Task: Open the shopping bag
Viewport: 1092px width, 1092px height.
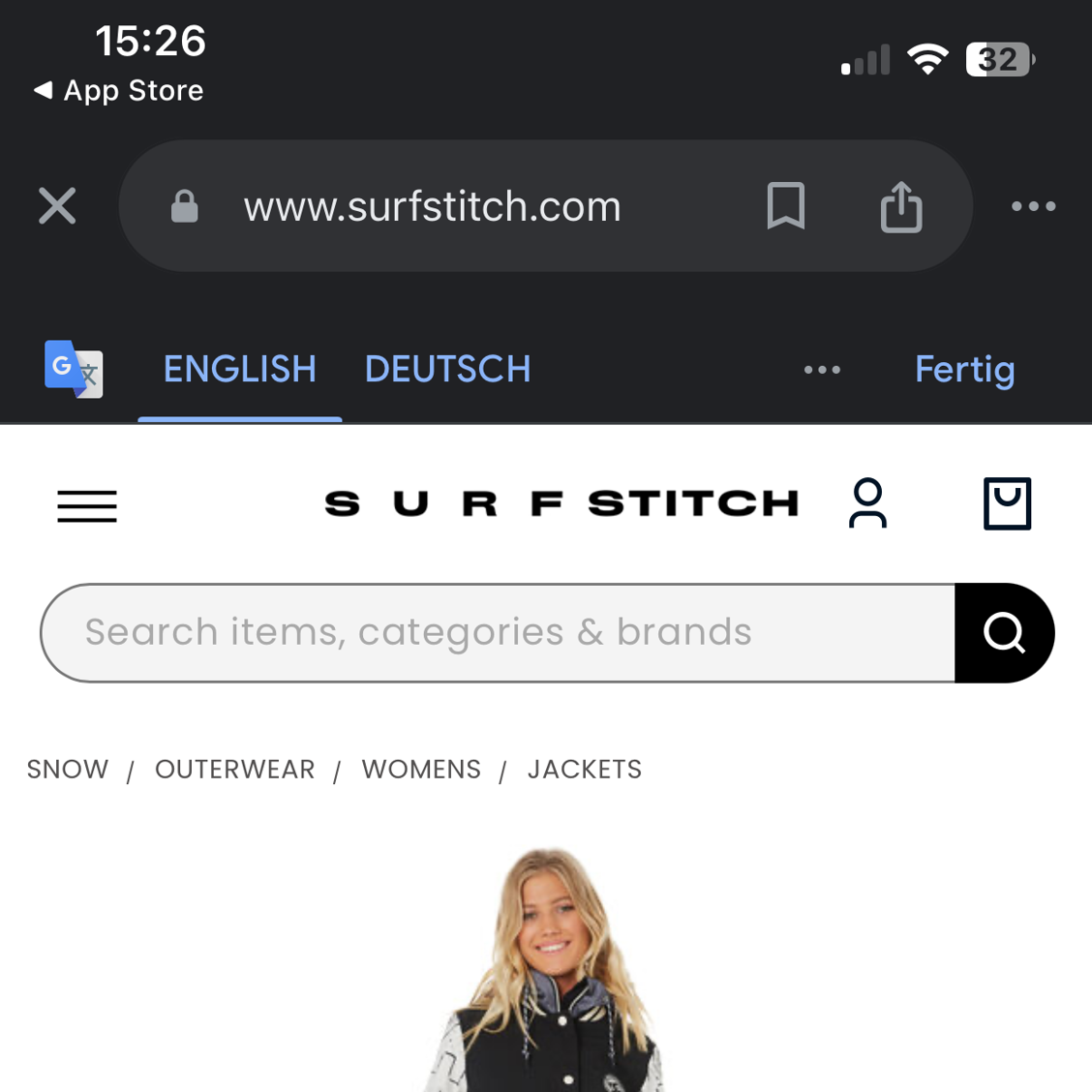Action: coord(1007,503)
